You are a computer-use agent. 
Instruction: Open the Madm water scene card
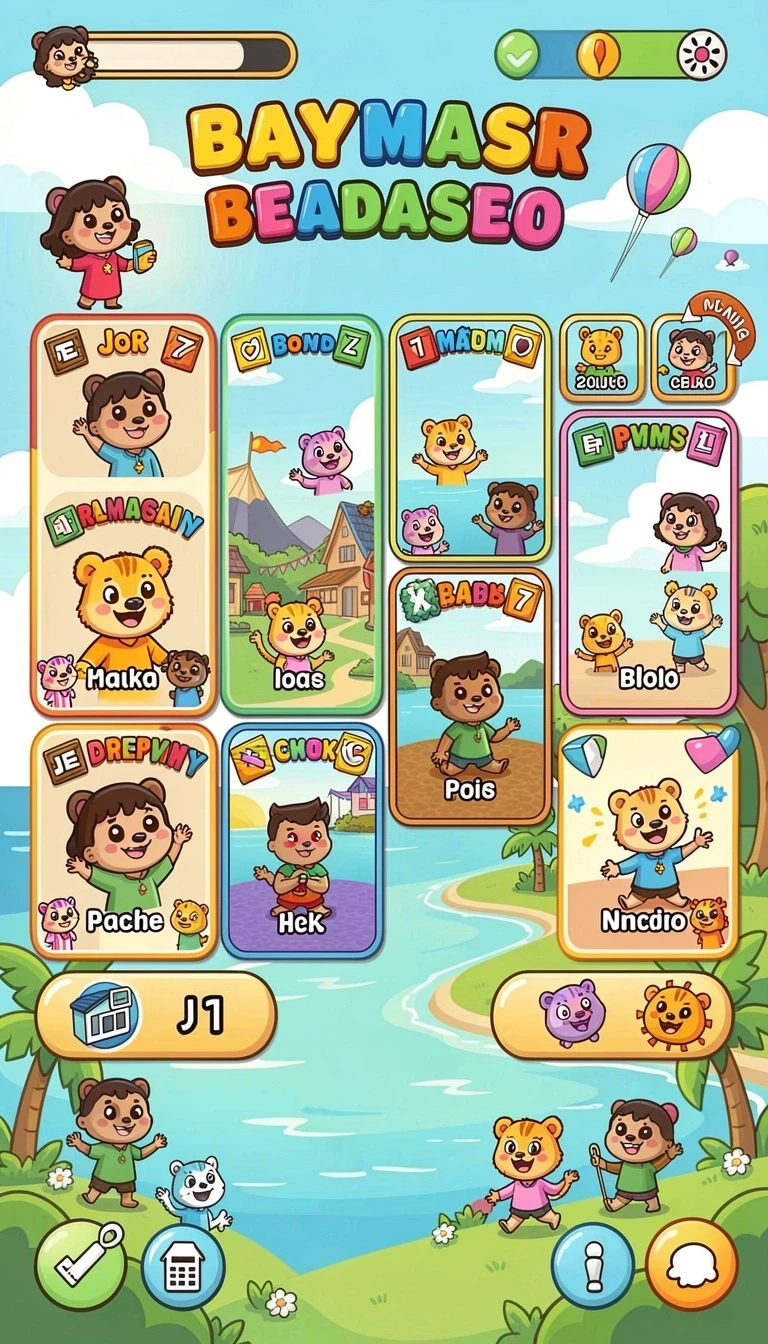pyautogui.click(x=470, y=438)
